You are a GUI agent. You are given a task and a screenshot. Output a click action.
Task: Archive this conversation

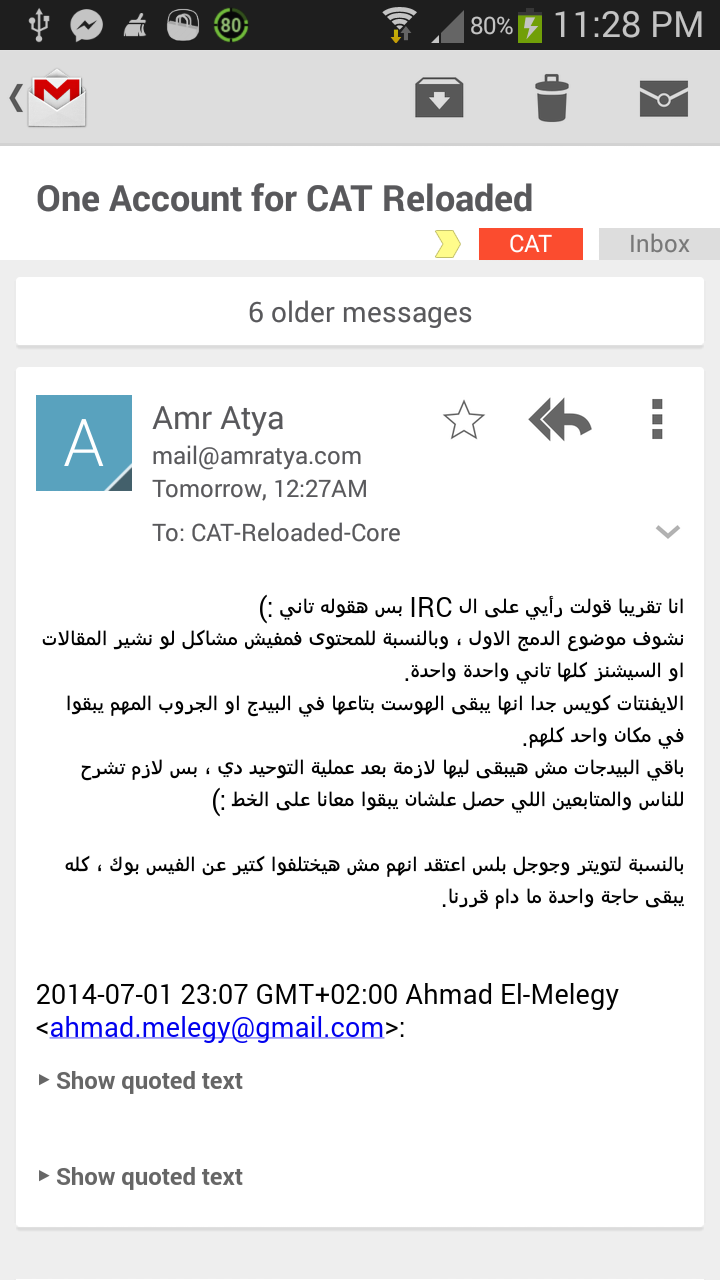coord(439,98)
